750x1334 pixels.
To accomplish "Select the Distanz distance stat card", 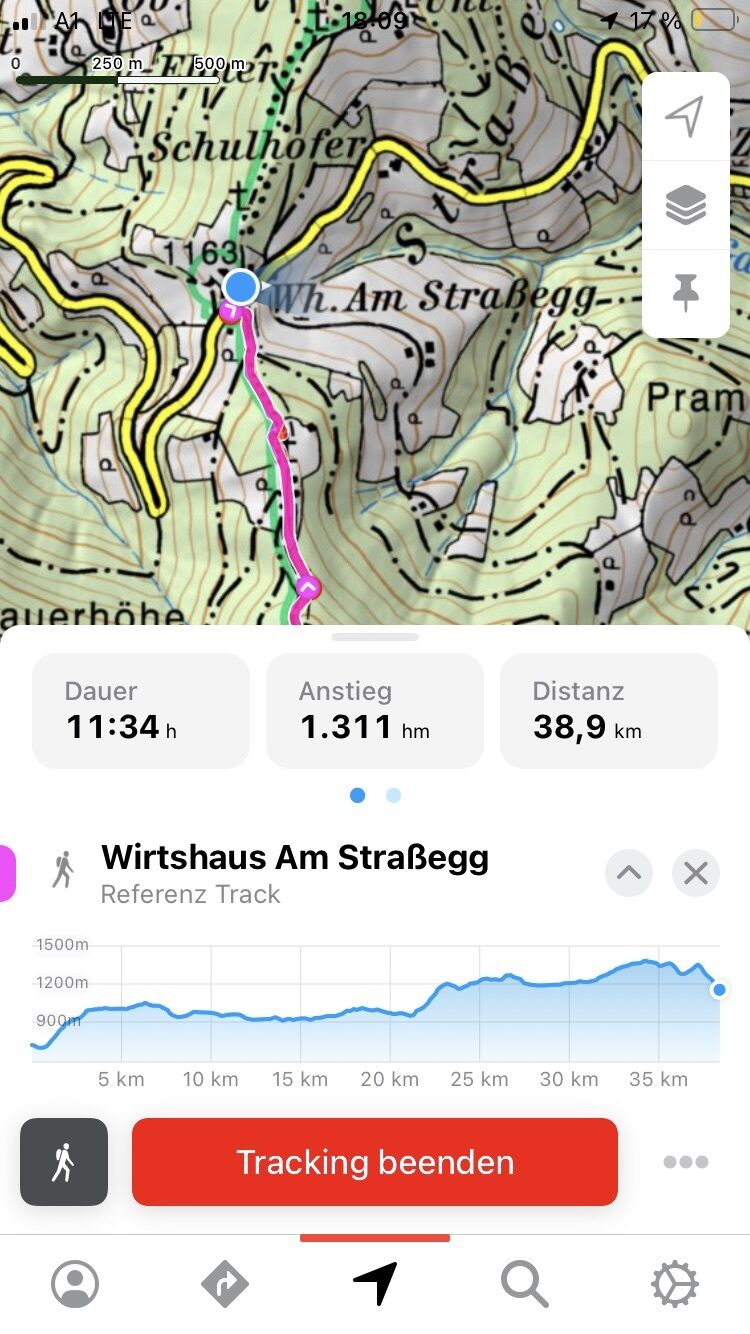I will click(609, 711).
